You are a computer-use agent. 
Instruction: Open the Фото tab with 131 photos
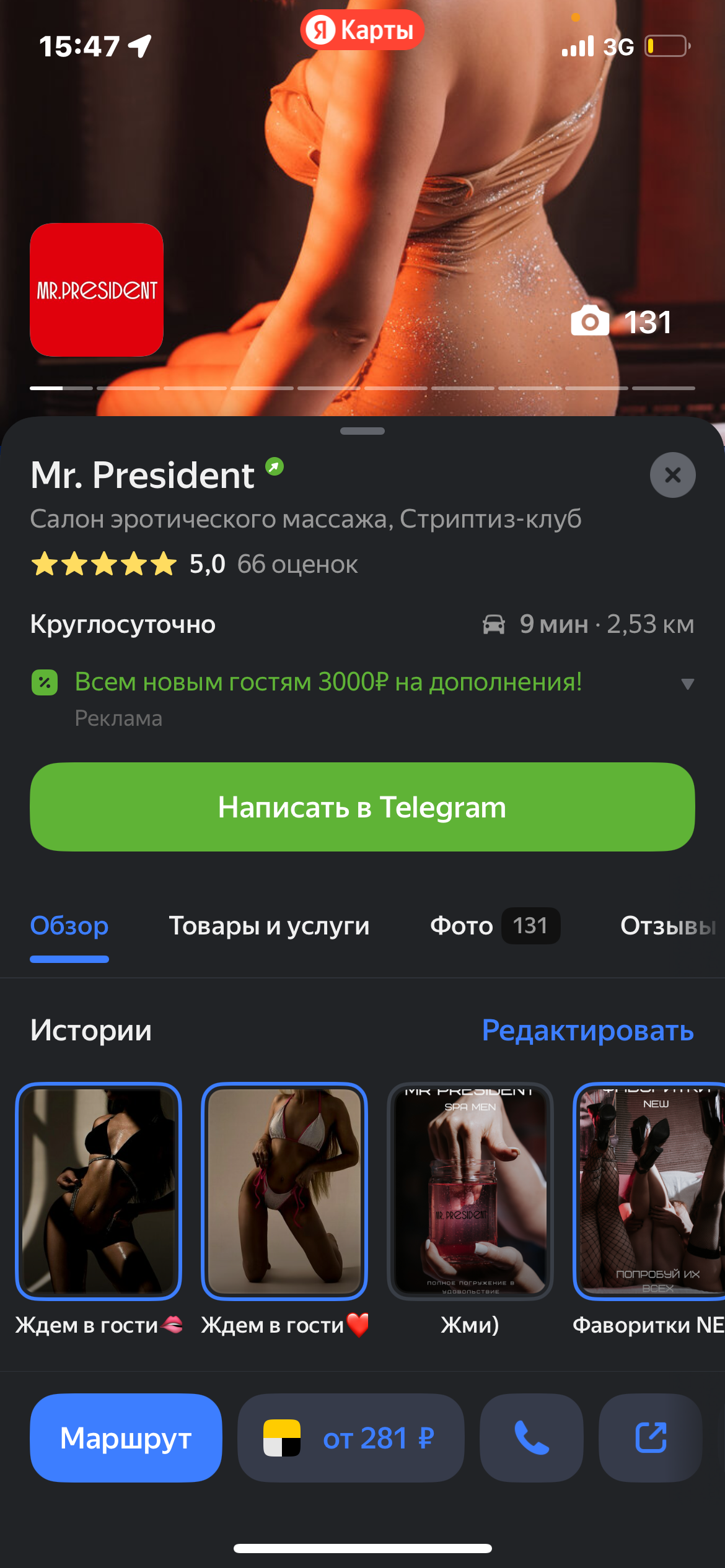(494, 926)
